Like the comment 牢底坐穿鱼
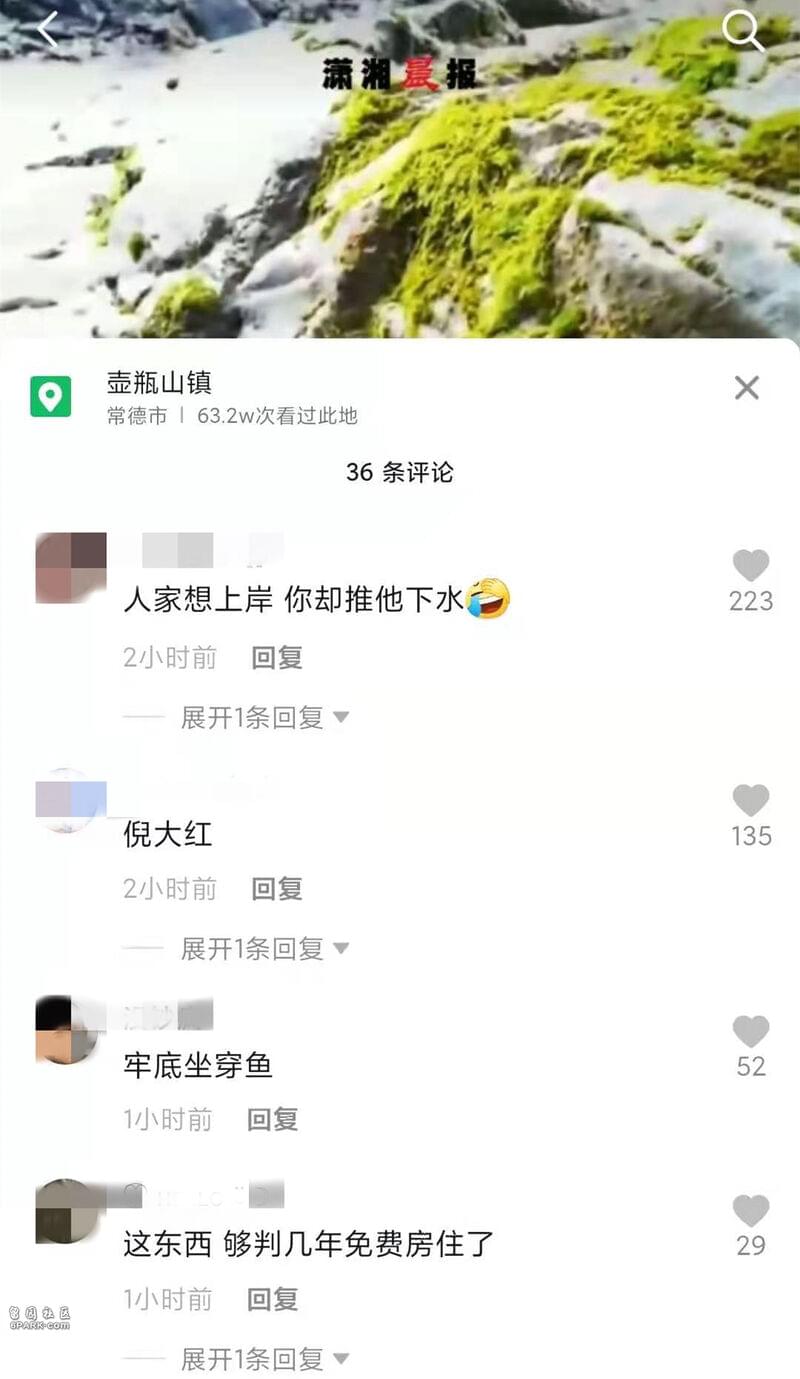 750,1032
